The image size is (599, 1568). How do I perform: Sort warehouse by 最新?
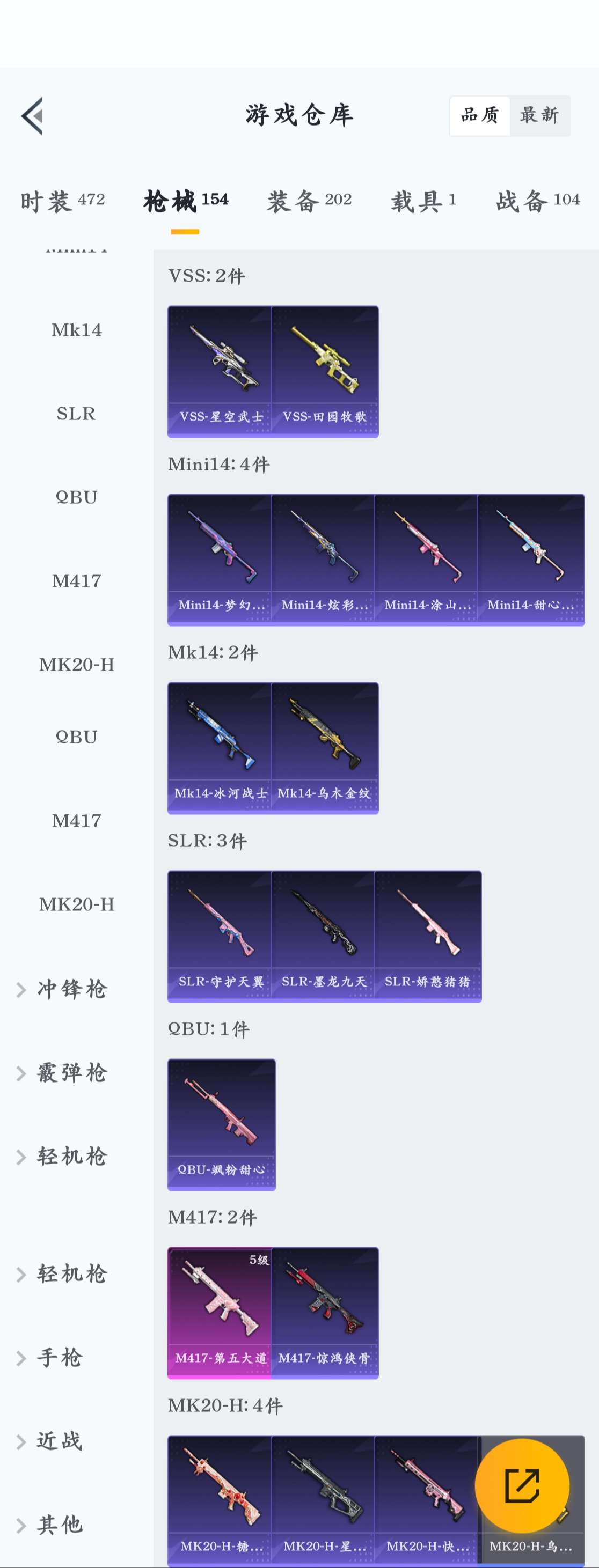(x=539, y=115)
